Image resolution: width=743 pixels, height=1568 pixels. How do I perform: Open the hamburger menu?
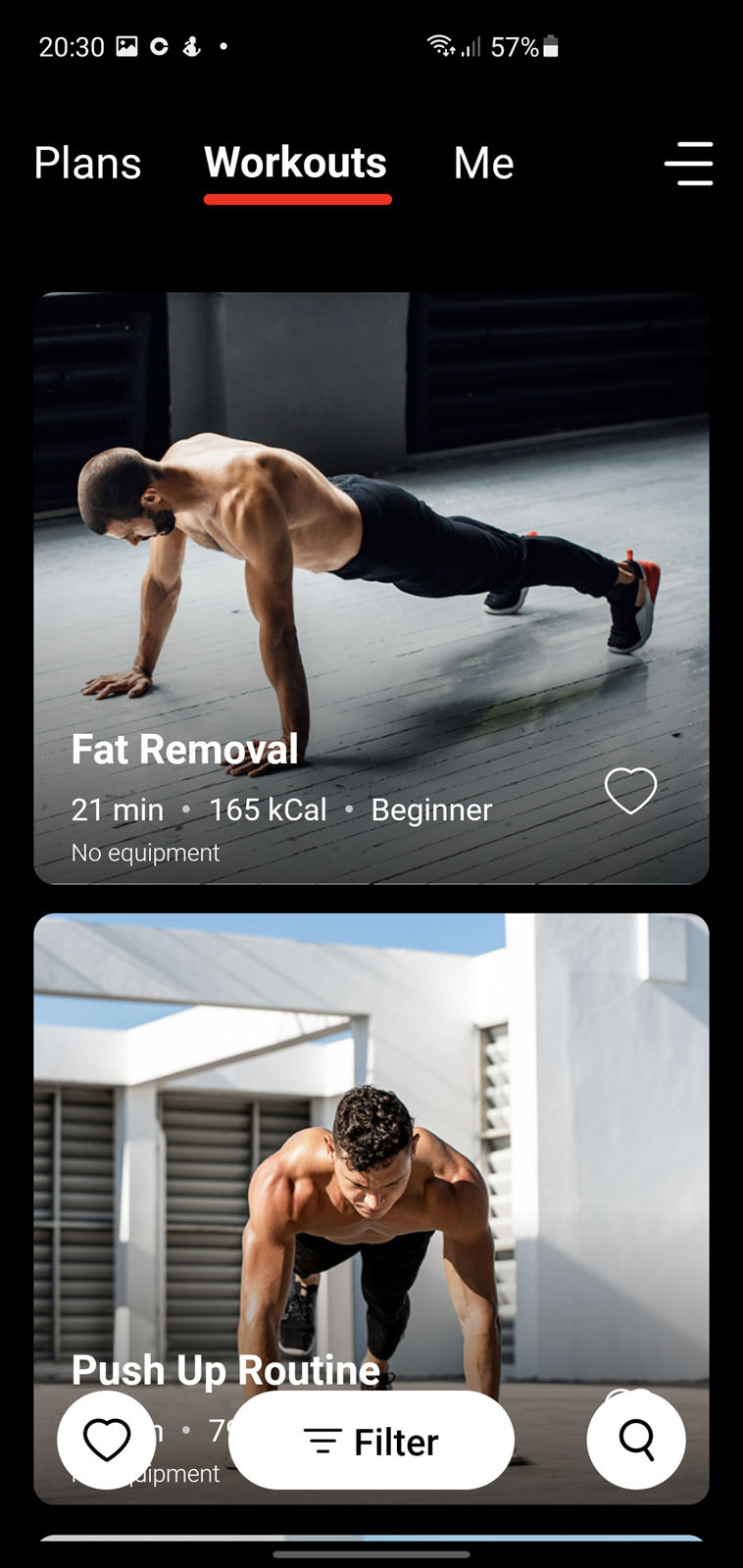point(688,163)
